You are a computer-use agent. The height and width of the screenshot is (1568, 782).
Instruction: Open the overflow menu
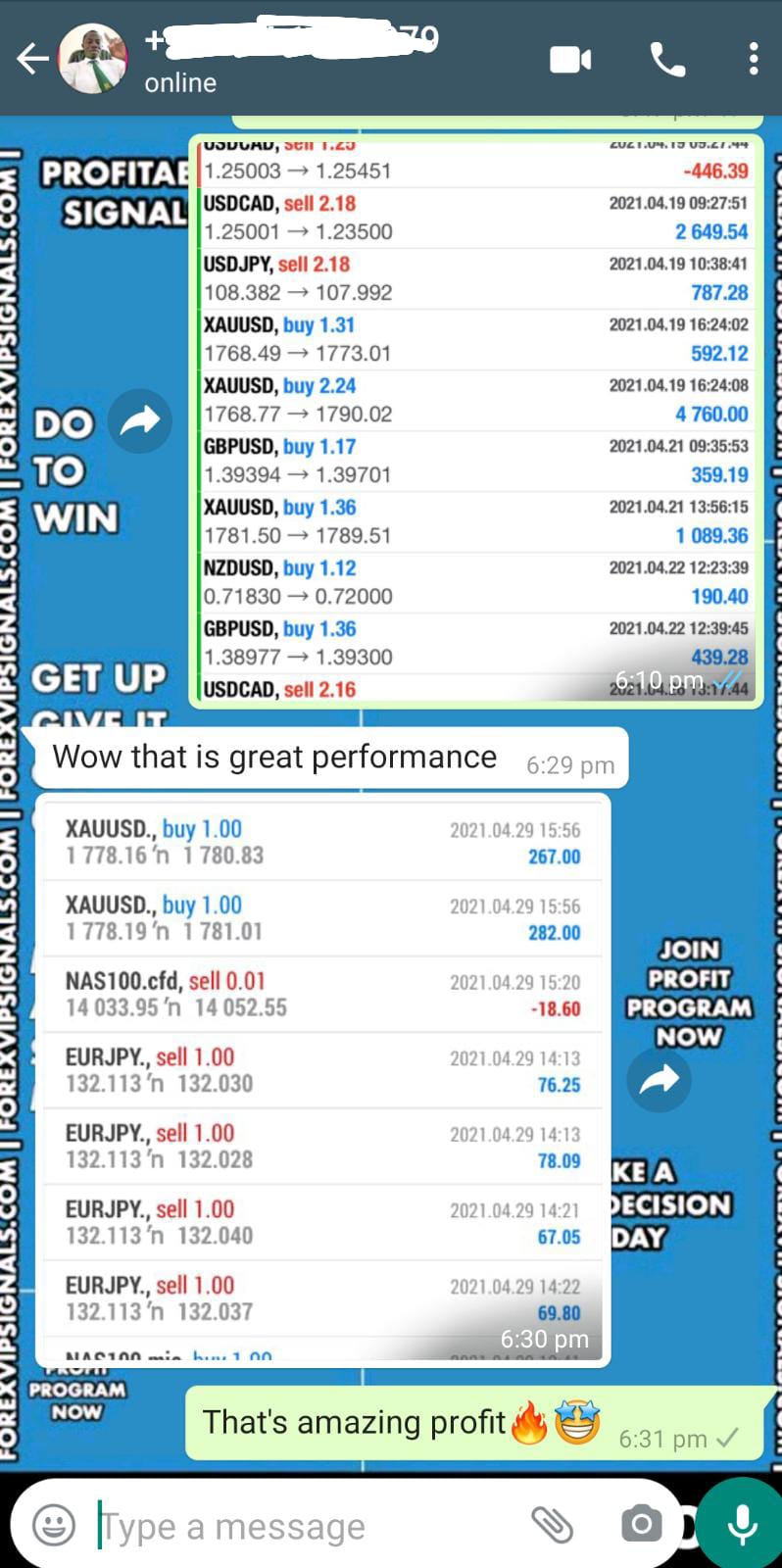[753, 60]
